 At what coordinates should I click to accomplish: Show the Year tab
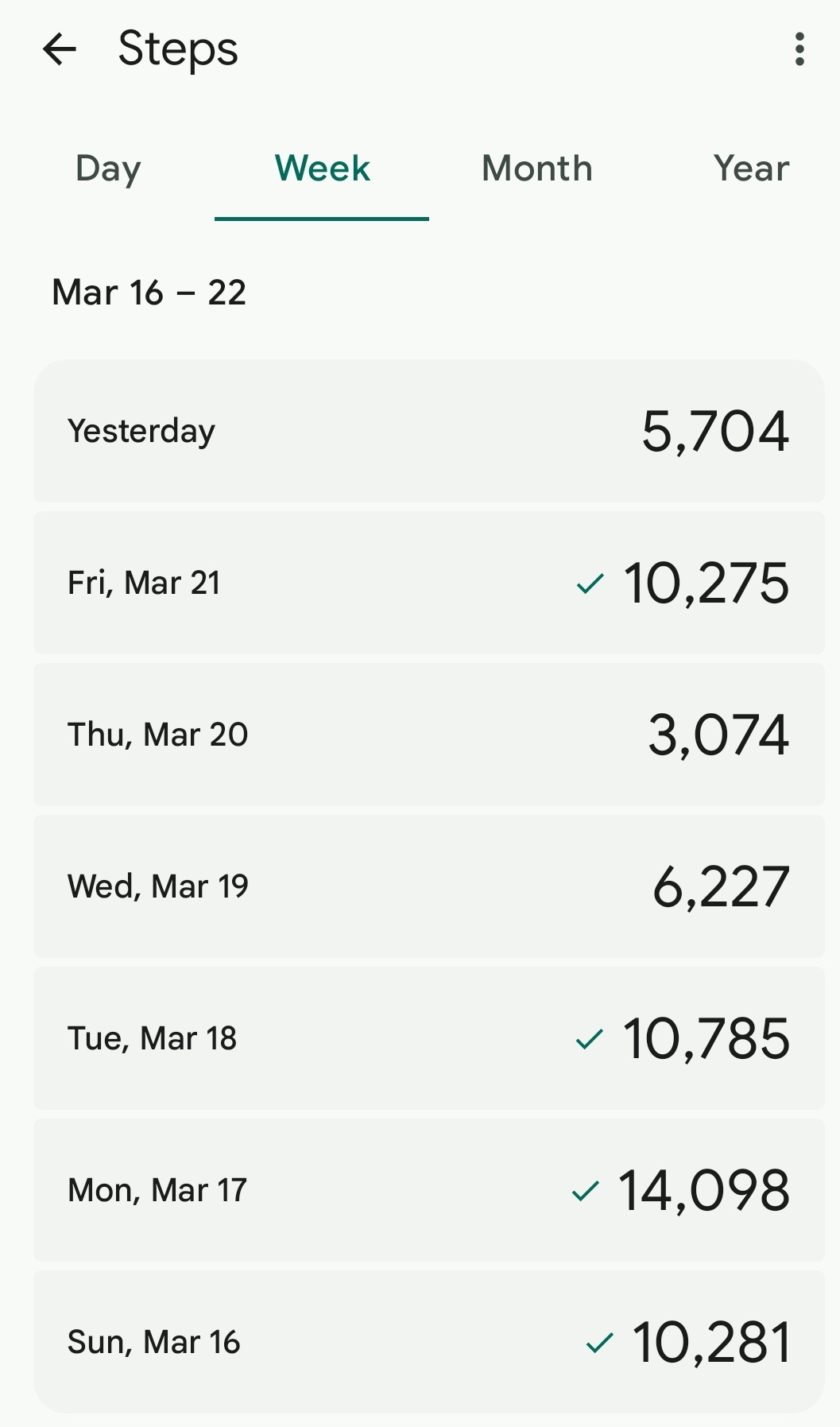click(751, 169)
